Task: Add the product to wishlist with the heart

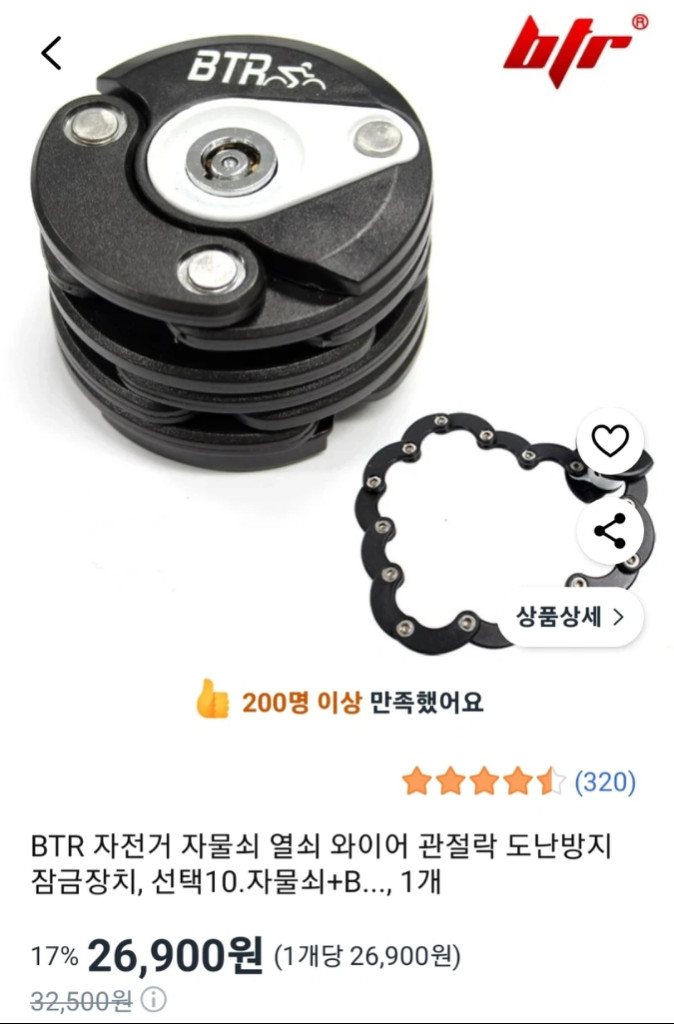Action: [x=610, y=441]
